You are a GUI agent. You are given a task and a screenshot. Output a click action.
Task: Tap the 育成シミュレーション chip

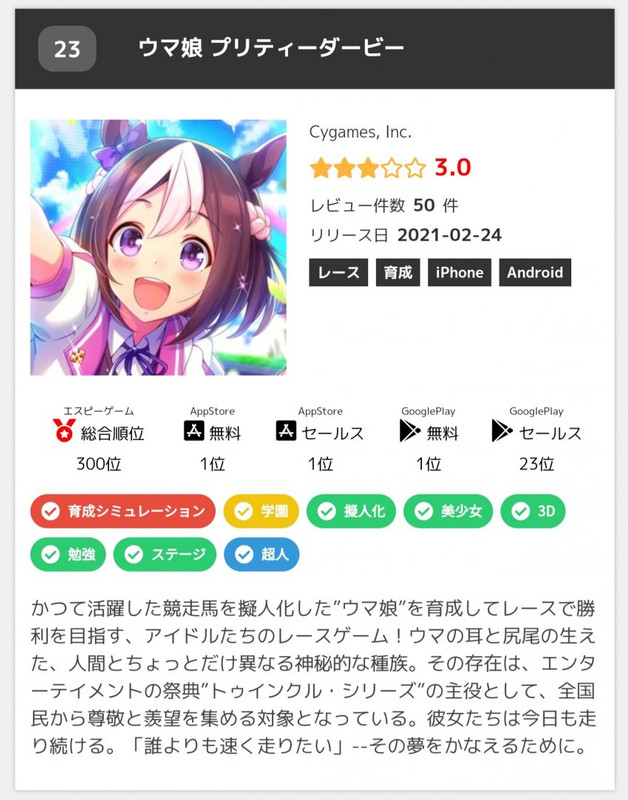tap(123, 511)
